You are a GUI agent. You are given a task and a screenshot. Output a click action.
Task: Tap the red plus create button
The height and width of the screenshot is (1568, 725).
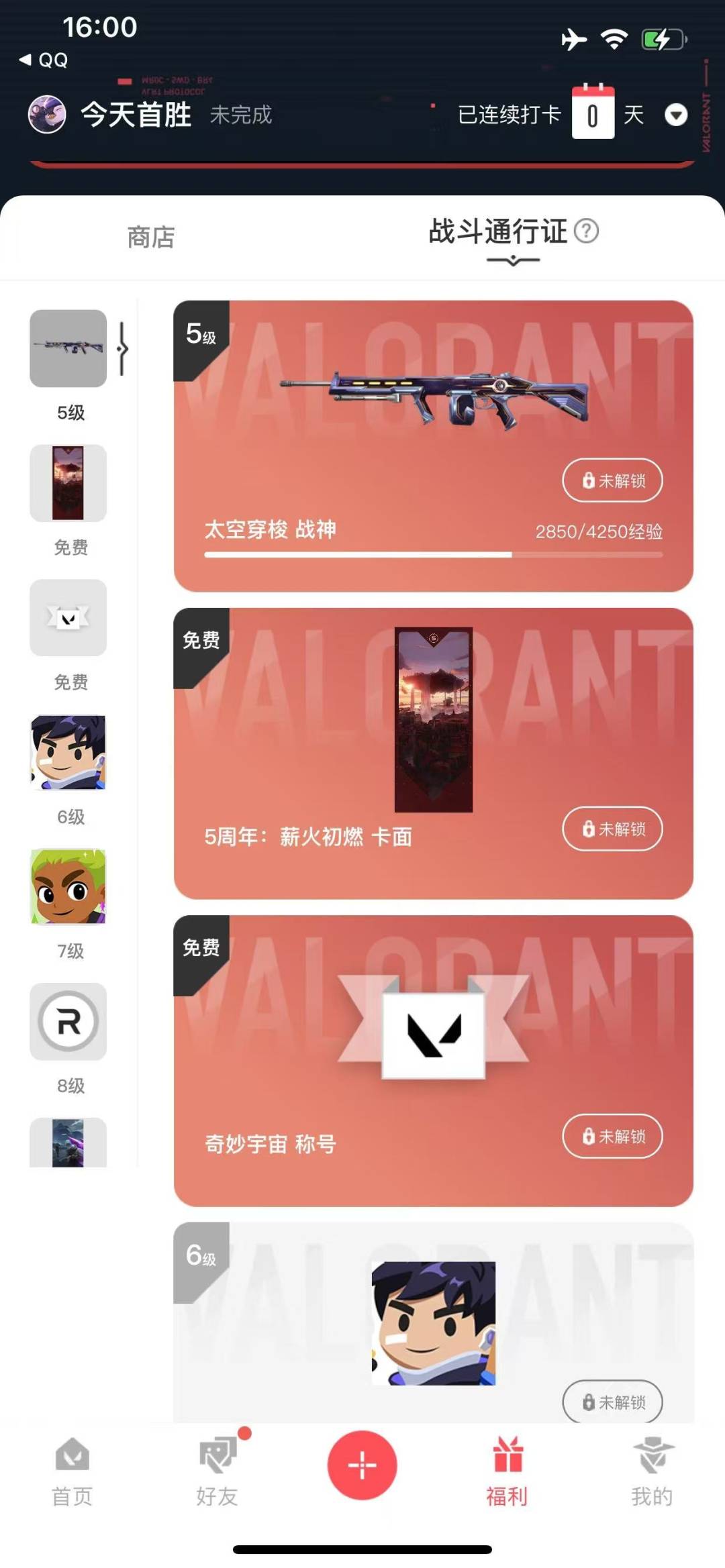click(362, 1465)
